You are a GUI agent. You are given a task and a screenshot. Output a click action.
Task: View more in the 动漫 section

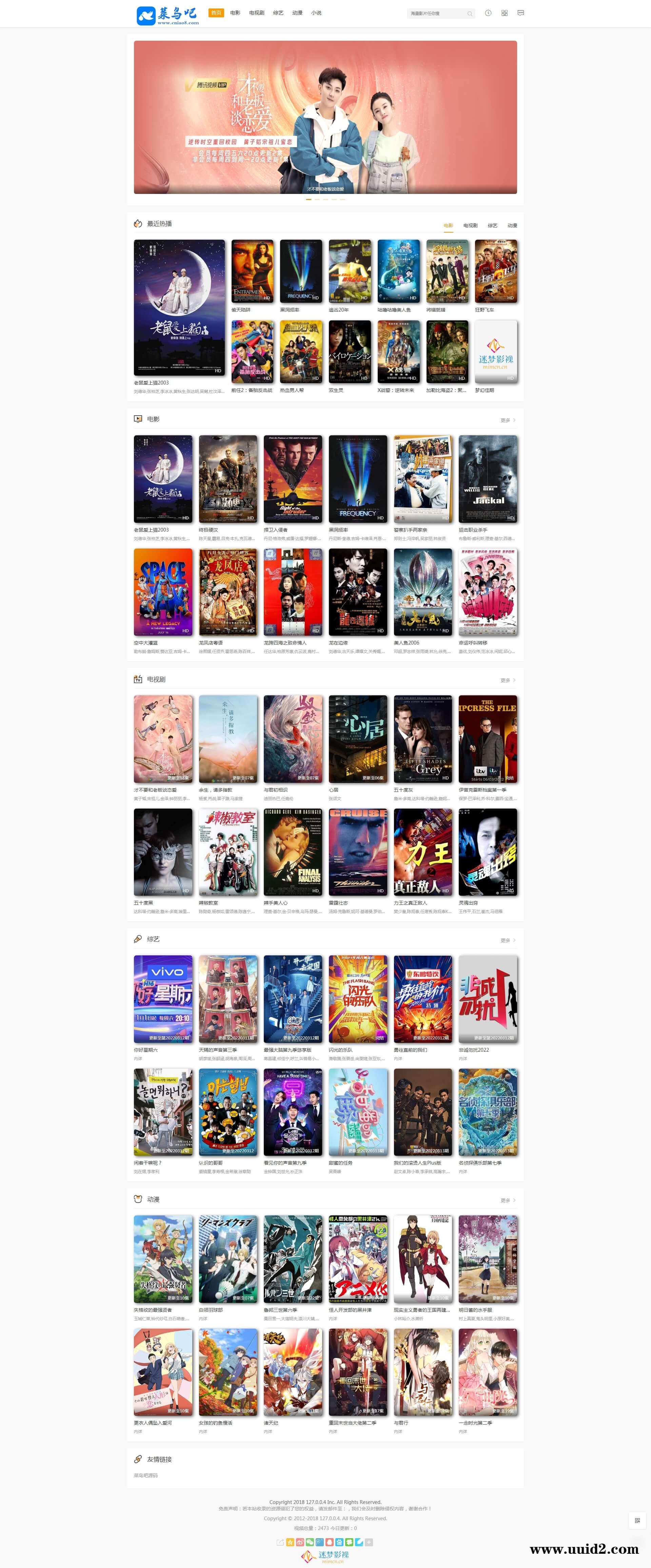point(507,1200)
